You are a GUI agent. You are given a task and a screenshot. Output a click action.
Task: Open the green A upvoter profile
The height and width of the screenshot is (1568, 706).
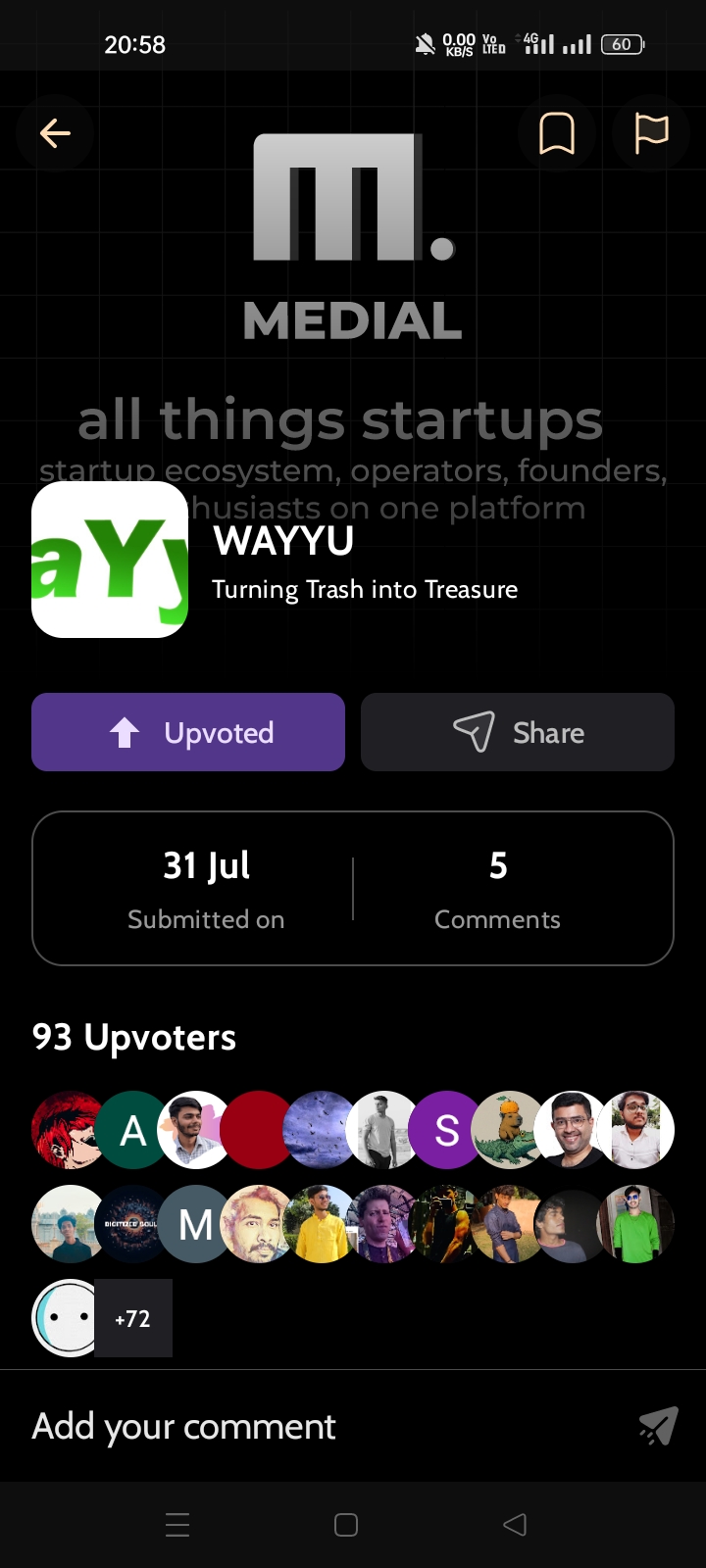pyautogui.click(x=133, y=1130)
